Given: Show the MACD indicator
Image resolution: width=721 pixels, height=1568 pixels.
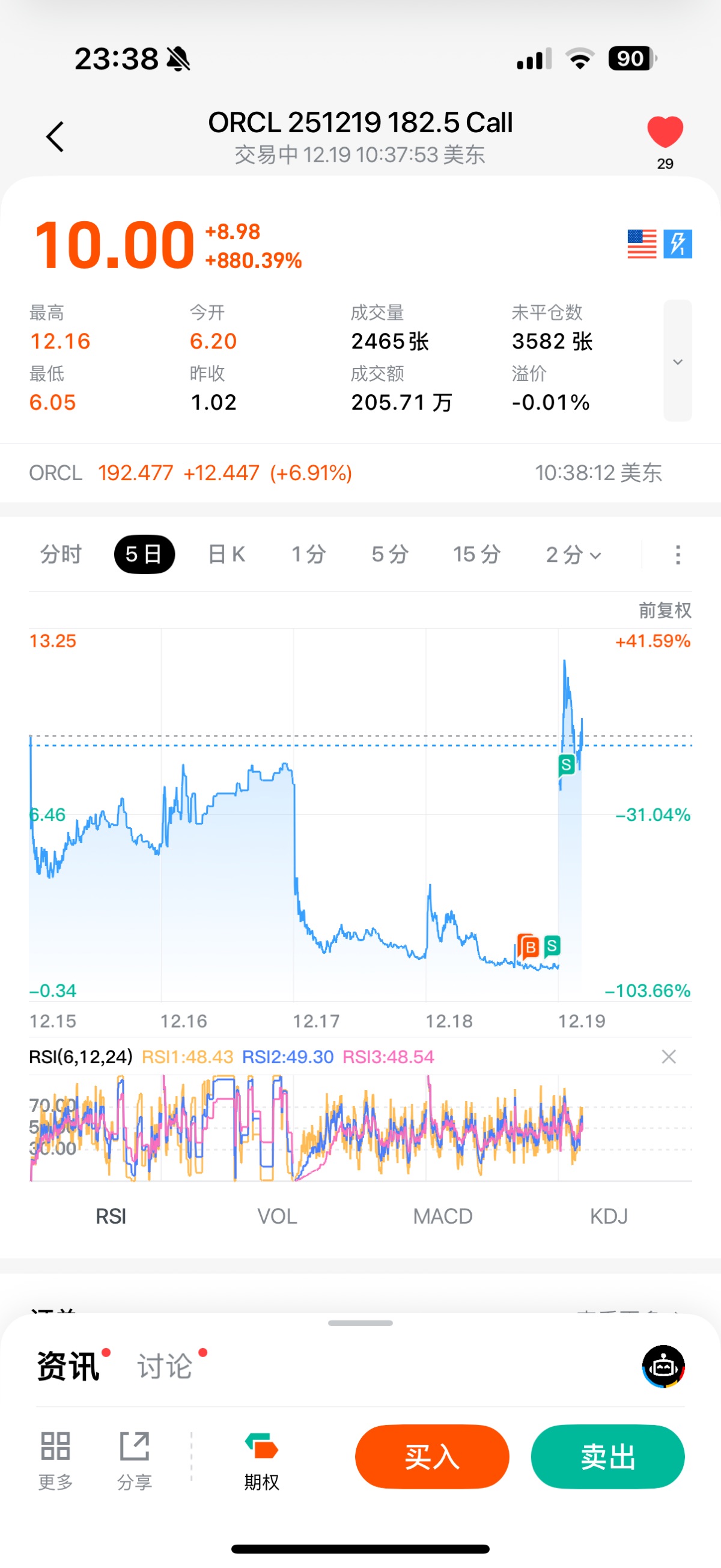Looking at the screenshot, I should 442,1216.
